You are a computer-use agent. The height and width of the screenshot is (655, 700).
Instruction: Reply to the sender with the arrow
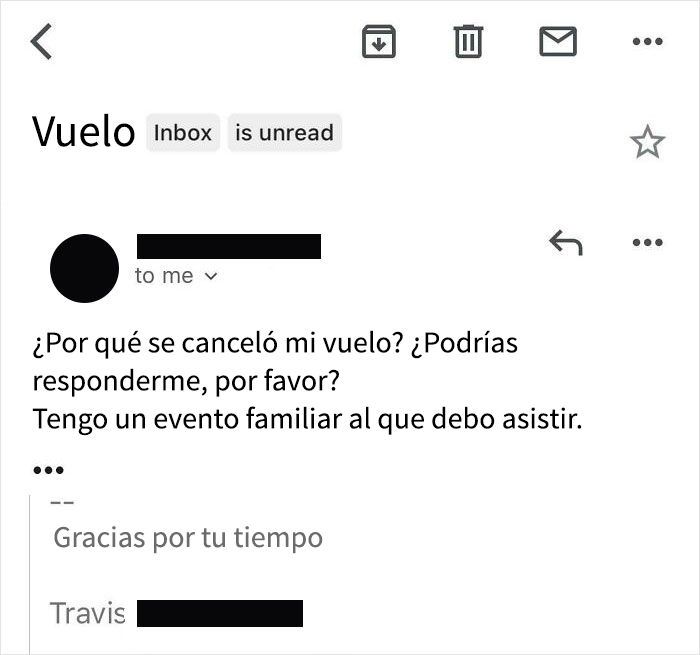(x=566, y=242)
